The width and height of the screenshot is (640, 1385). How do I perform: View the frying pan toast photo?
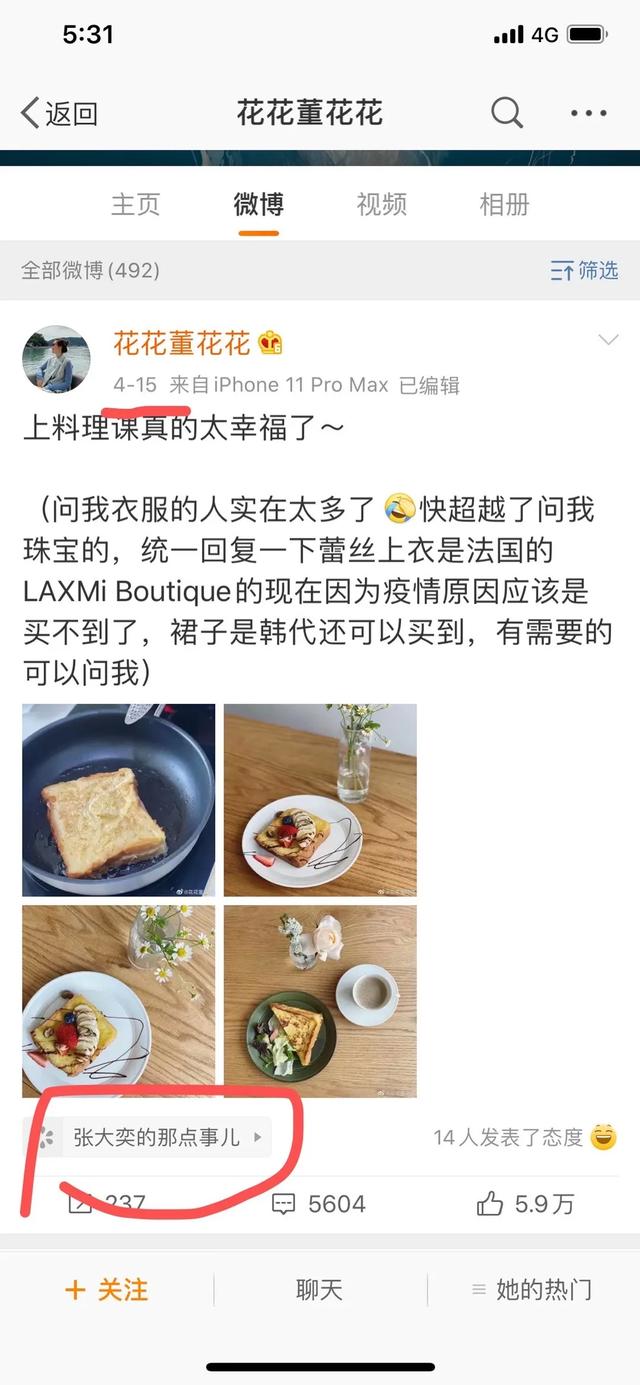point(119,800)
